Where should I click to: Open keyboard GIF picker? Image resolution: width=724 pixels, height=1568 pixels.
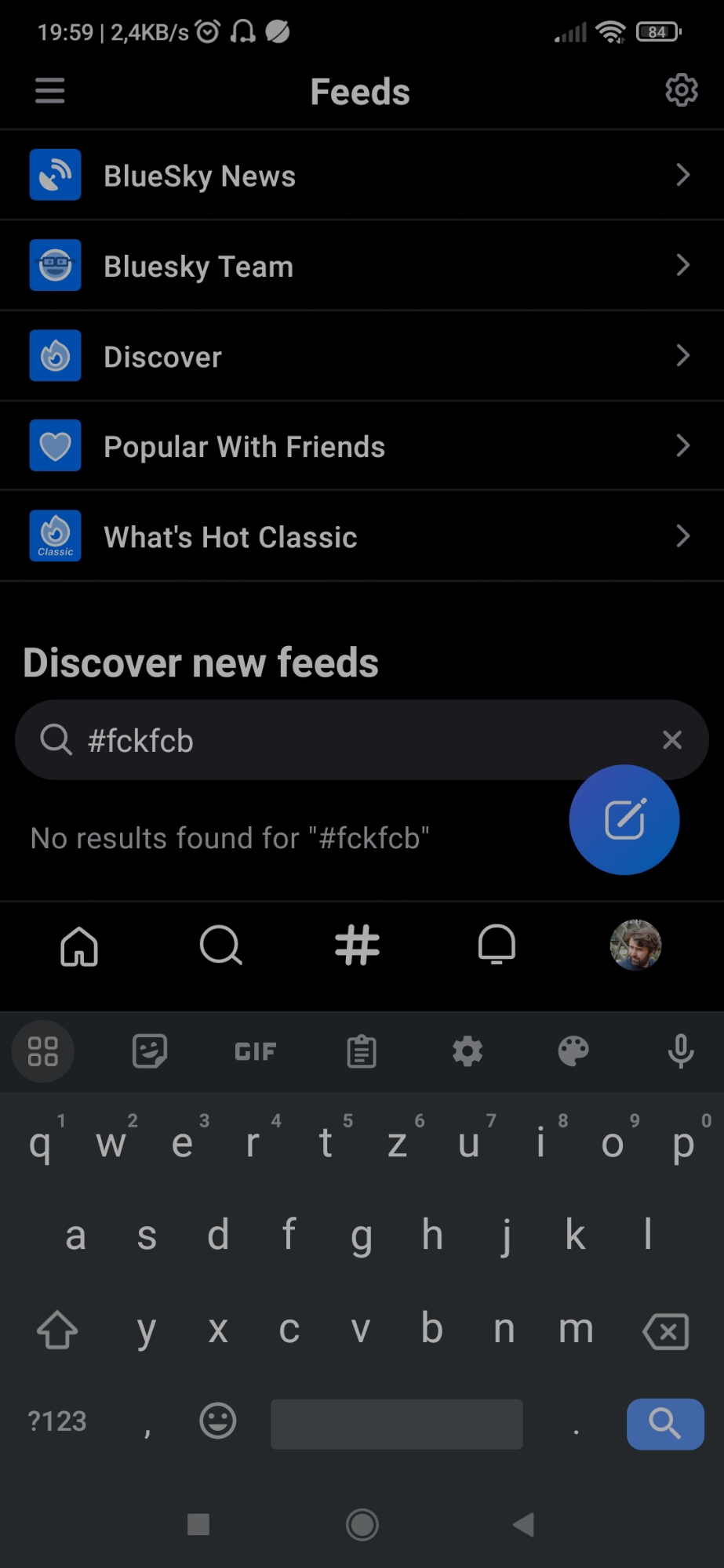[255, 1051]
